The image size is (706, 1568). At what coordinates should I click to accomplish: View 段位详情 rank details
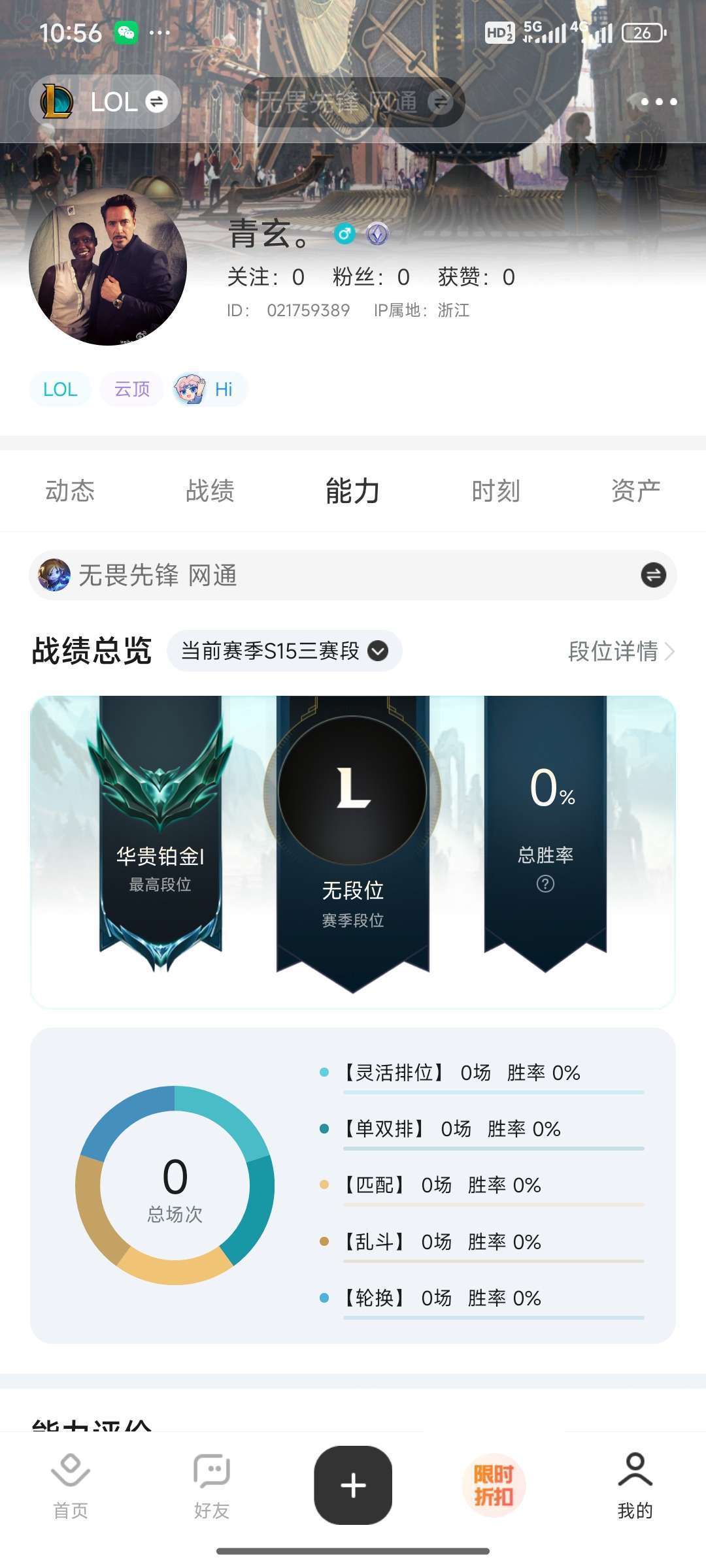click(x=620, y=651)
